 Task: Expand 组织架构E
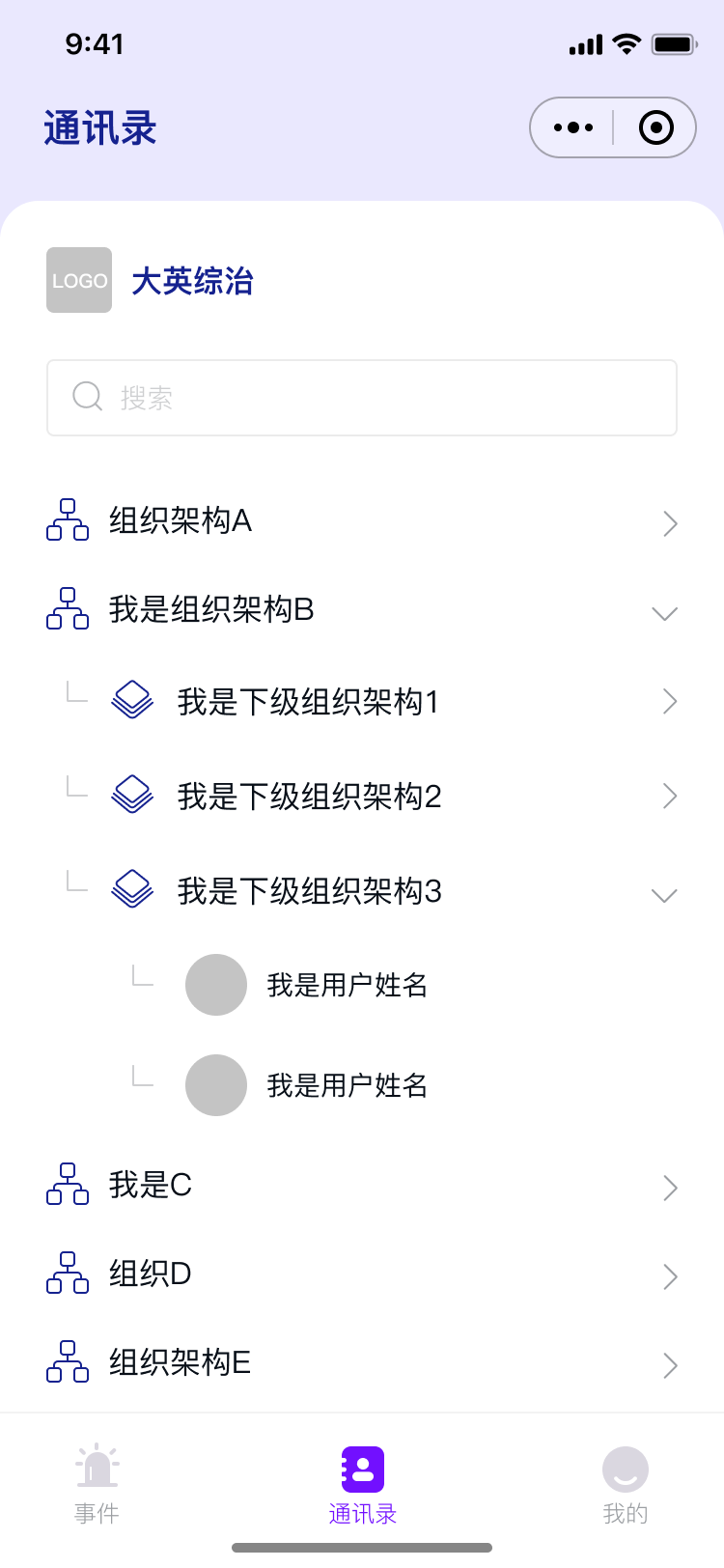362,1363
